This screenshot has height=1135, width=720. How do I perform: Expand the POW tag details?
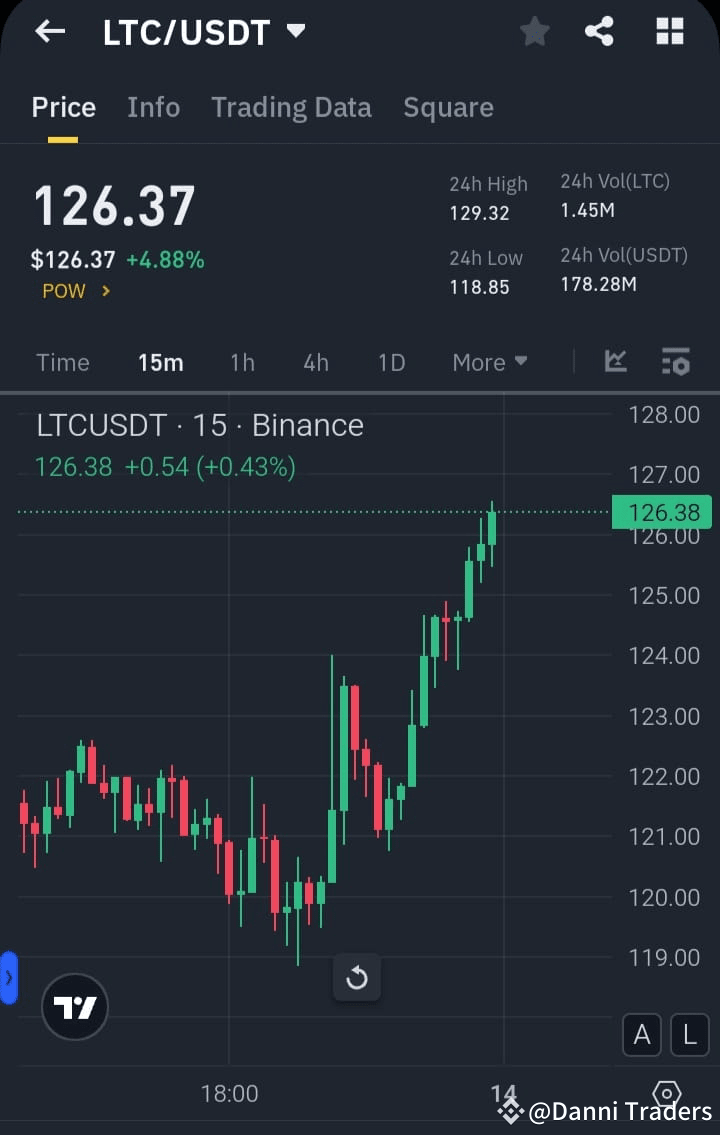click(x=74, y=292)
